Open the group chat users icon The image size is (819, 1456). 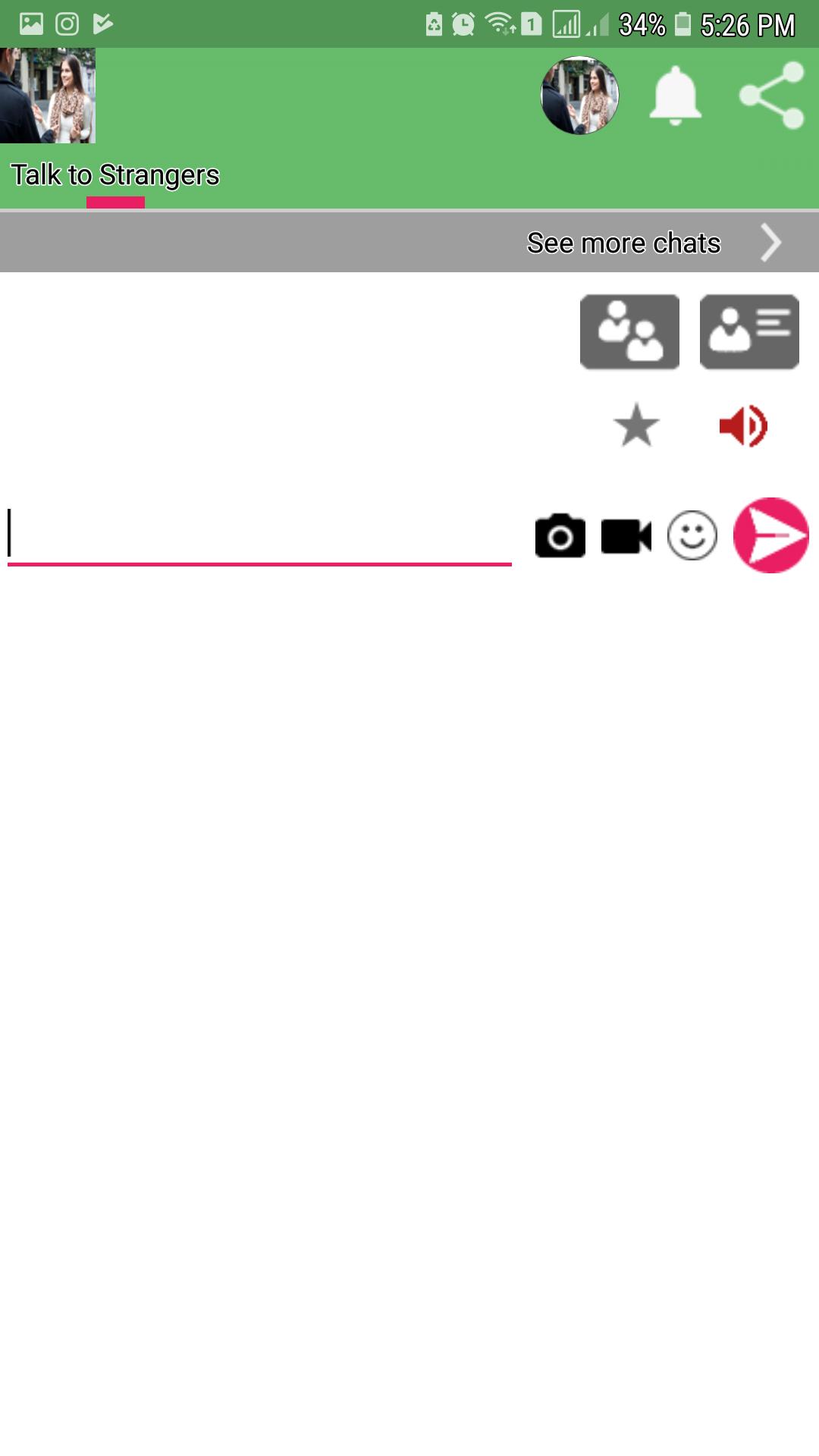[630, 331]
